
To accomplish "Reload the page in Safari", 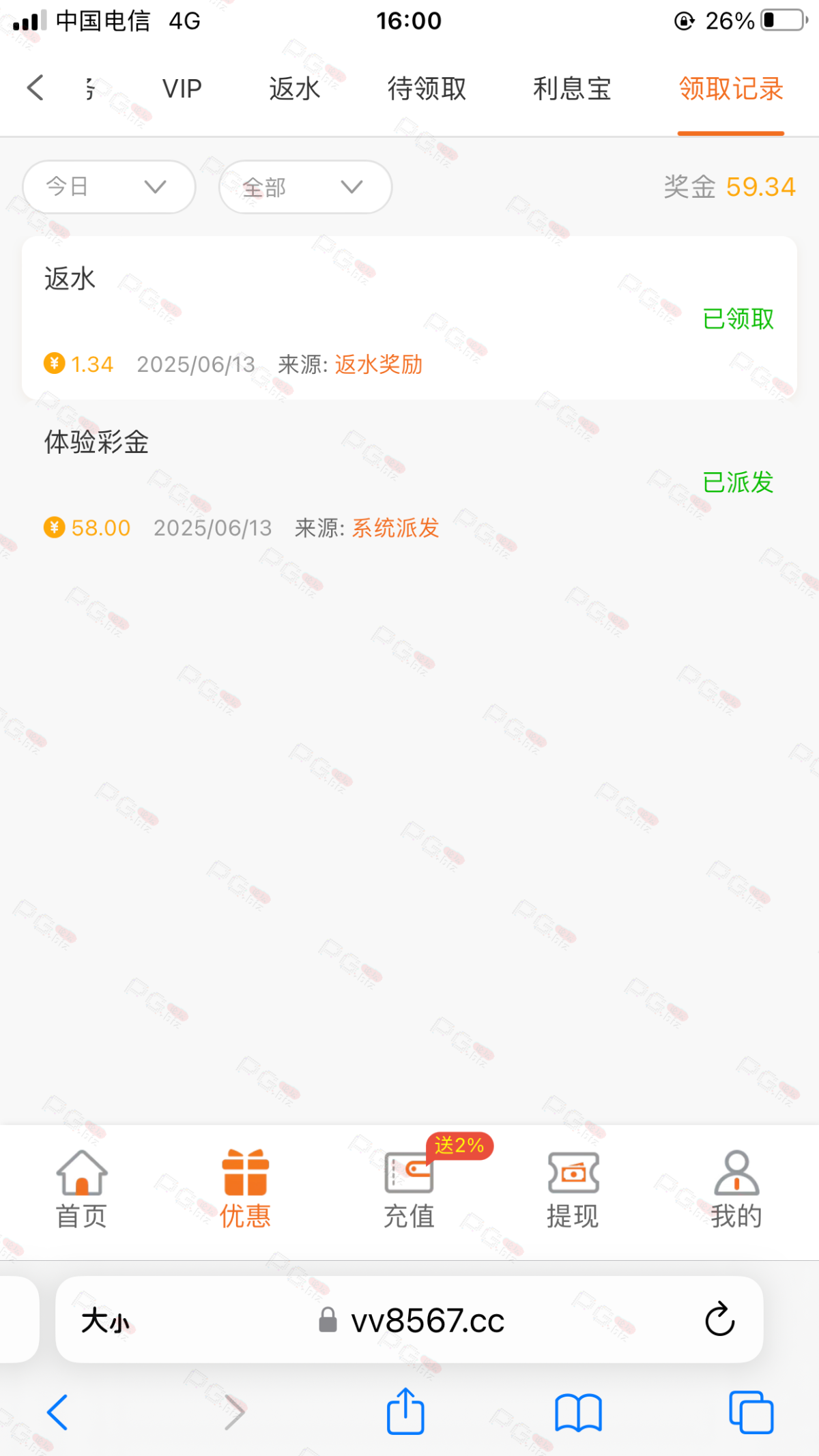I will coord(719,1320).
